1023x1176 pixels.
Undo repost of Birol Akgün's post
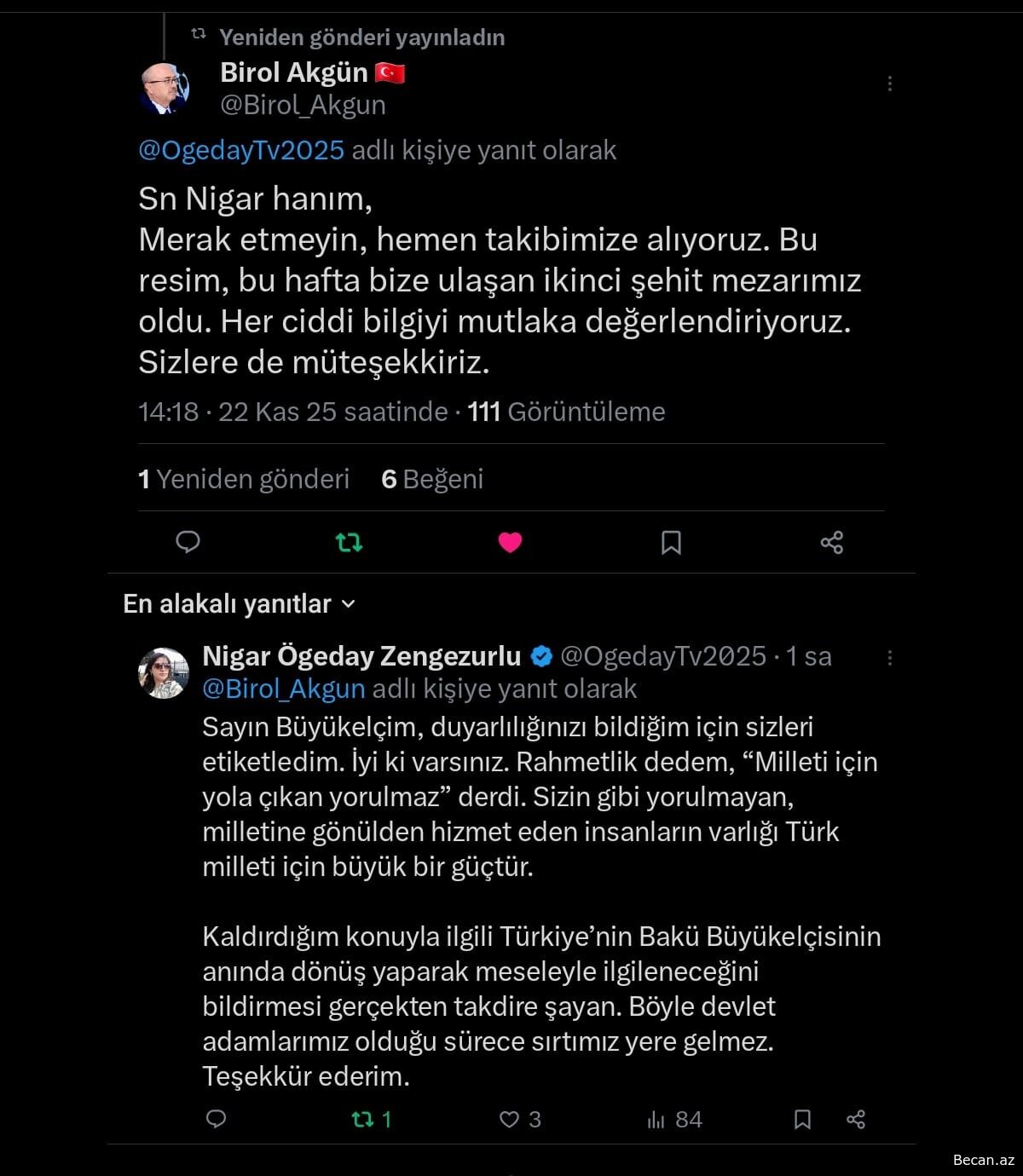[x=349, y=542]
